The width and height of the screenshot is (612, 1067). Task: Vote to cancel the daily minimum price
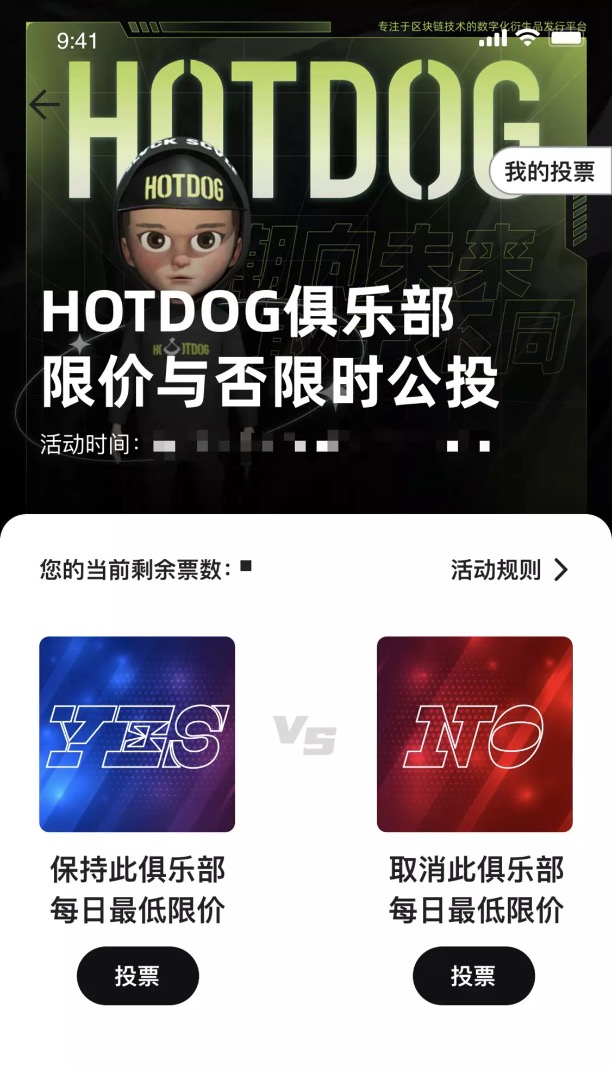click(x=474, y=976)
